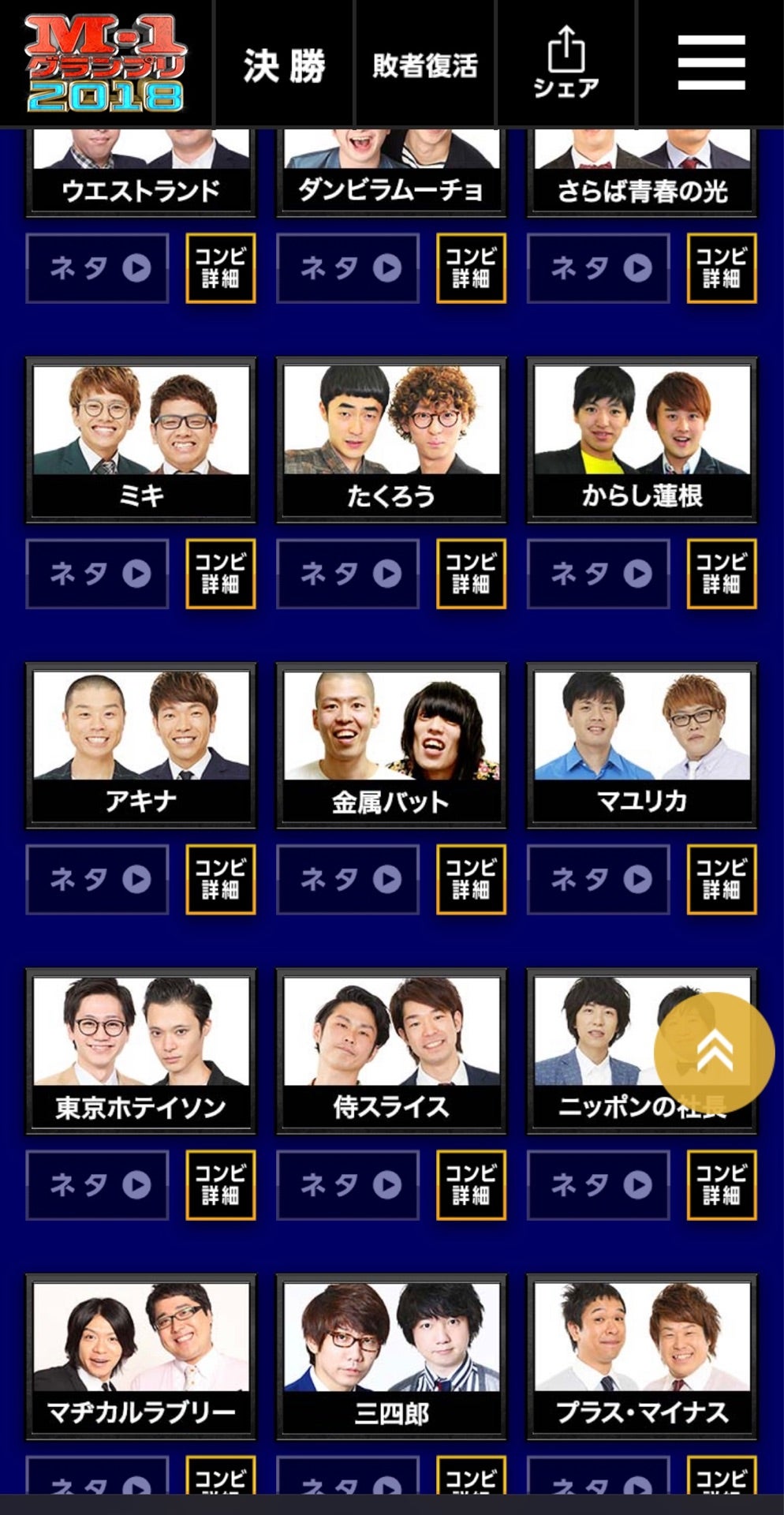The width and height of the screenshot is (784, 1515).
Task: Open the ミキ duo card
Action: (x=141, y=440)
